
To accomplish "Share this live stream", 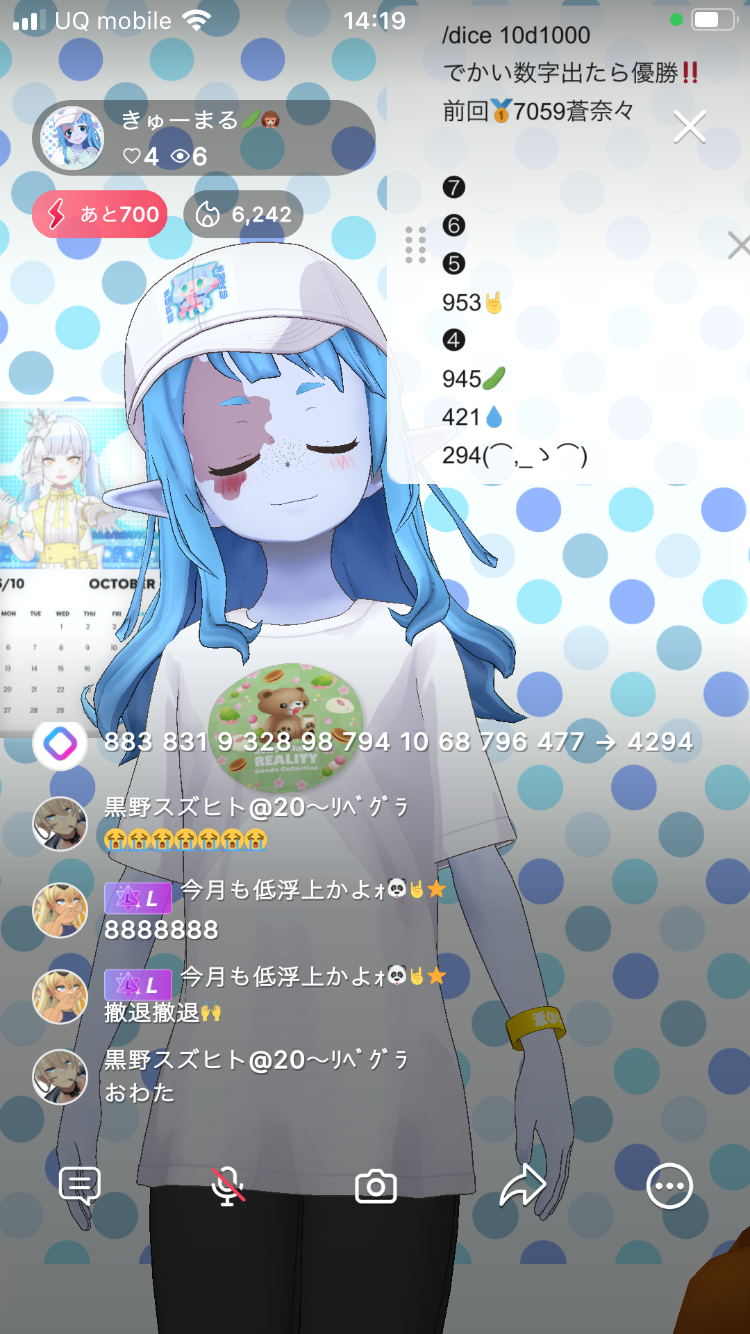I will point(522,1186).
